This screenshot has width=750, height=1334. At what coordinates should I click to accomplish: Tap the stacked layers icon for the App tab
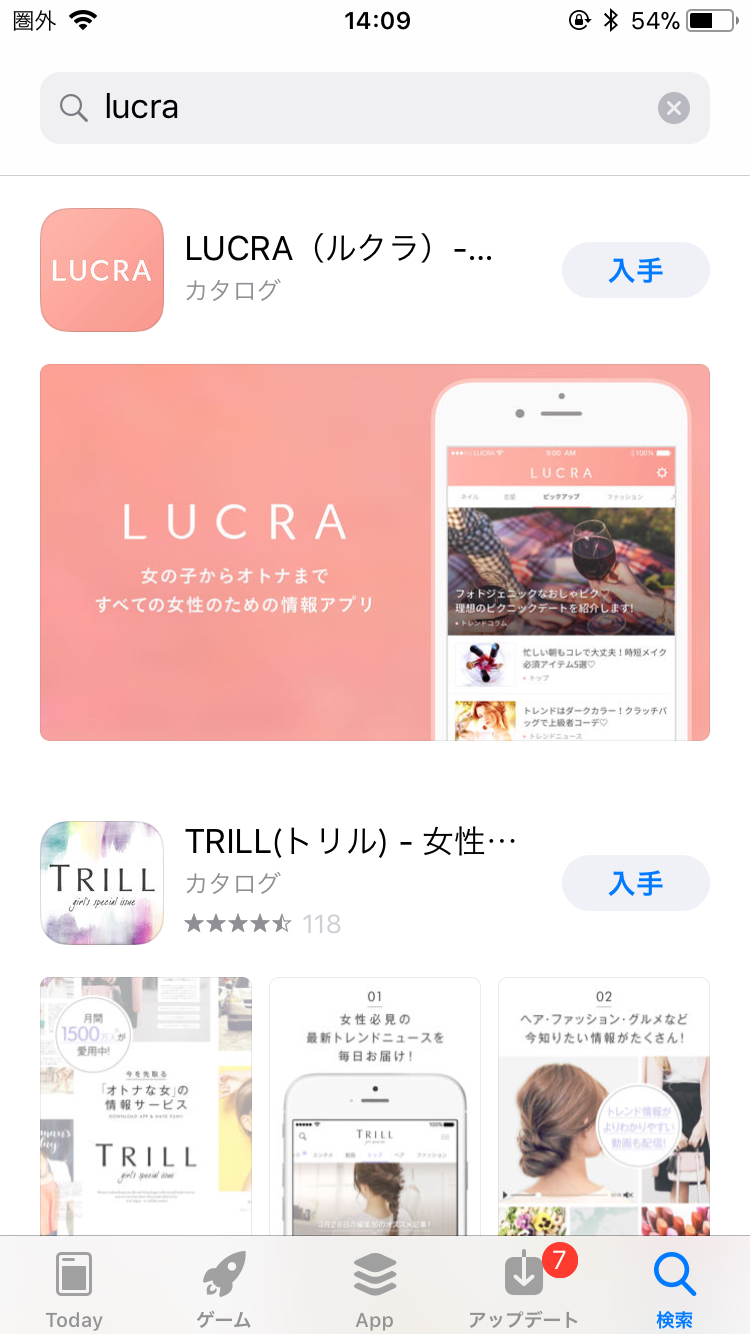pyautogui.click(x=374, y=1272)
